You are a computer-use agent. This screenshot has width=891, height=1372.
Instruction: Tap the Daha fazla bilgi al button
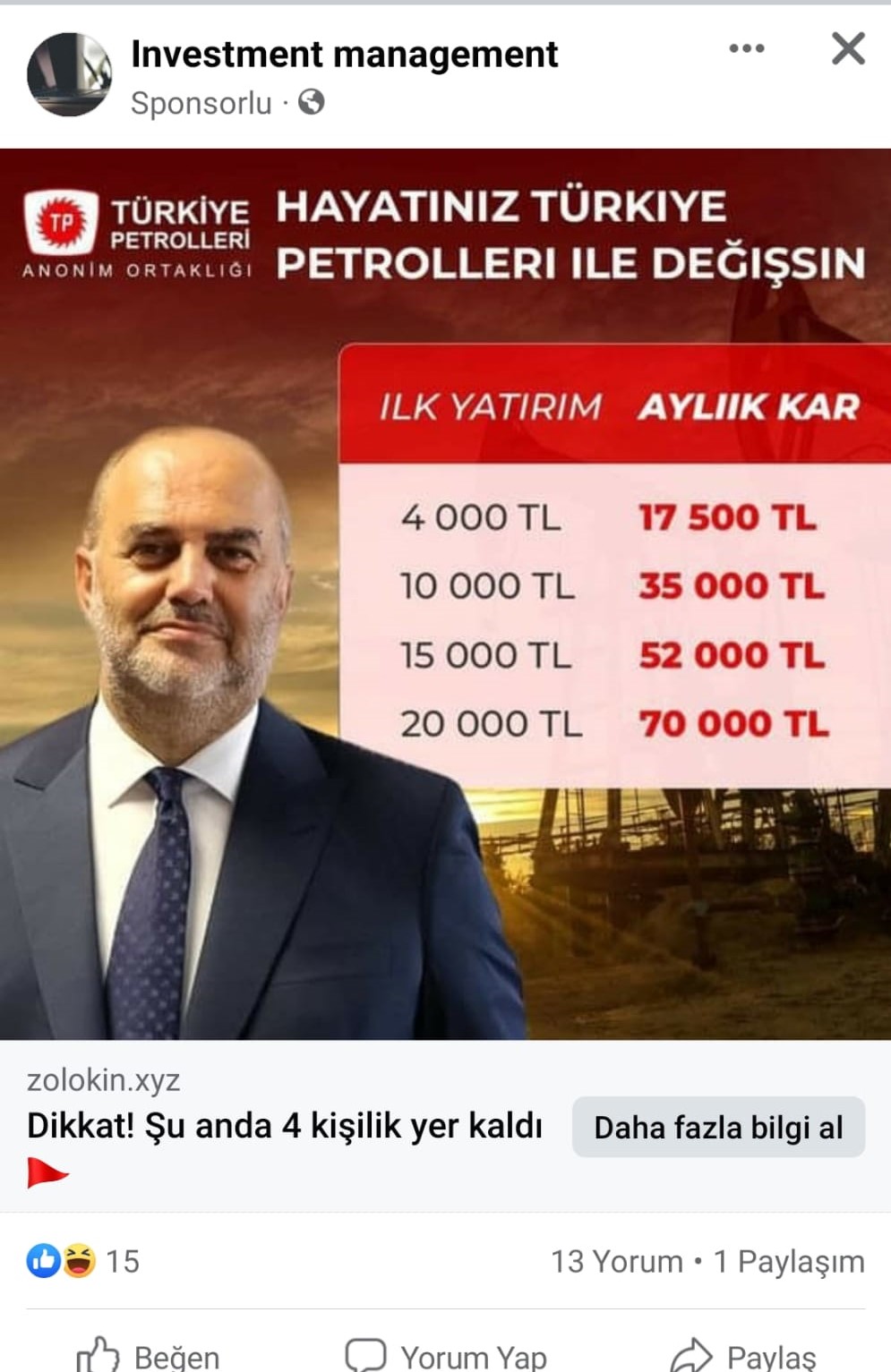click(x=718, y=1127)
